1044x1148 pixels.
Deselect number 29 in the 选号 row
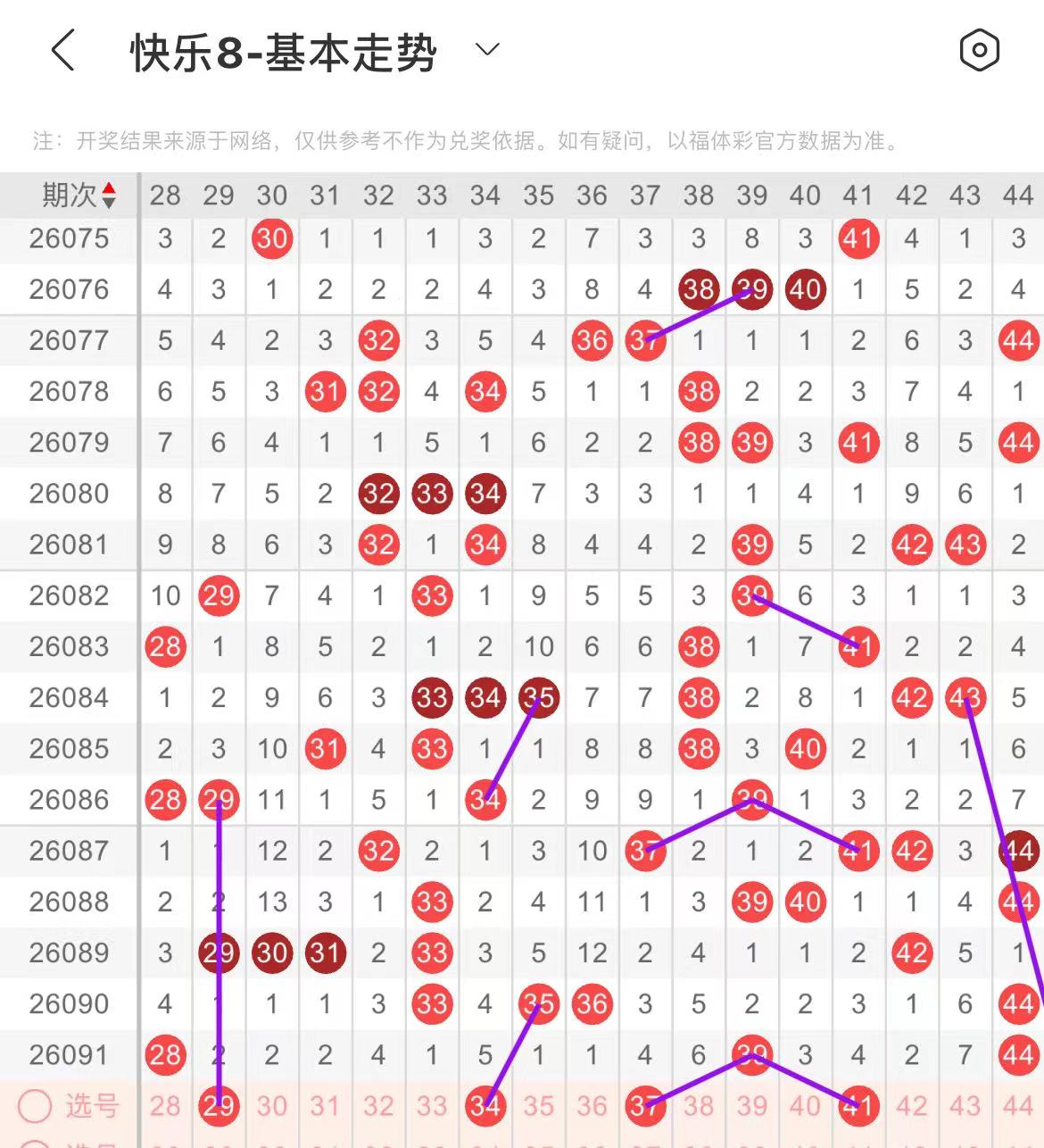click(x=219, y=1107)
